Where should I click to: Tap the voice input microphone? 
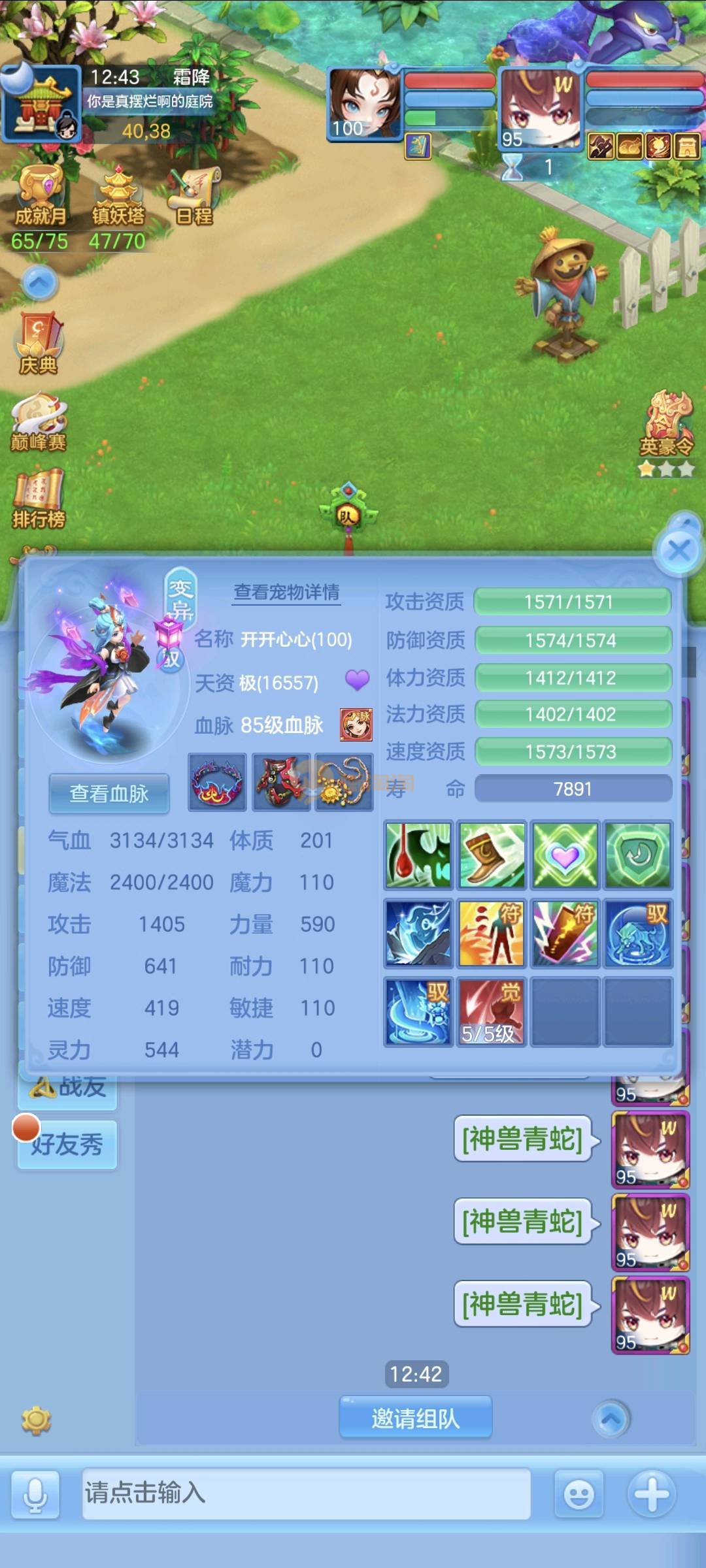point(35,1494)
